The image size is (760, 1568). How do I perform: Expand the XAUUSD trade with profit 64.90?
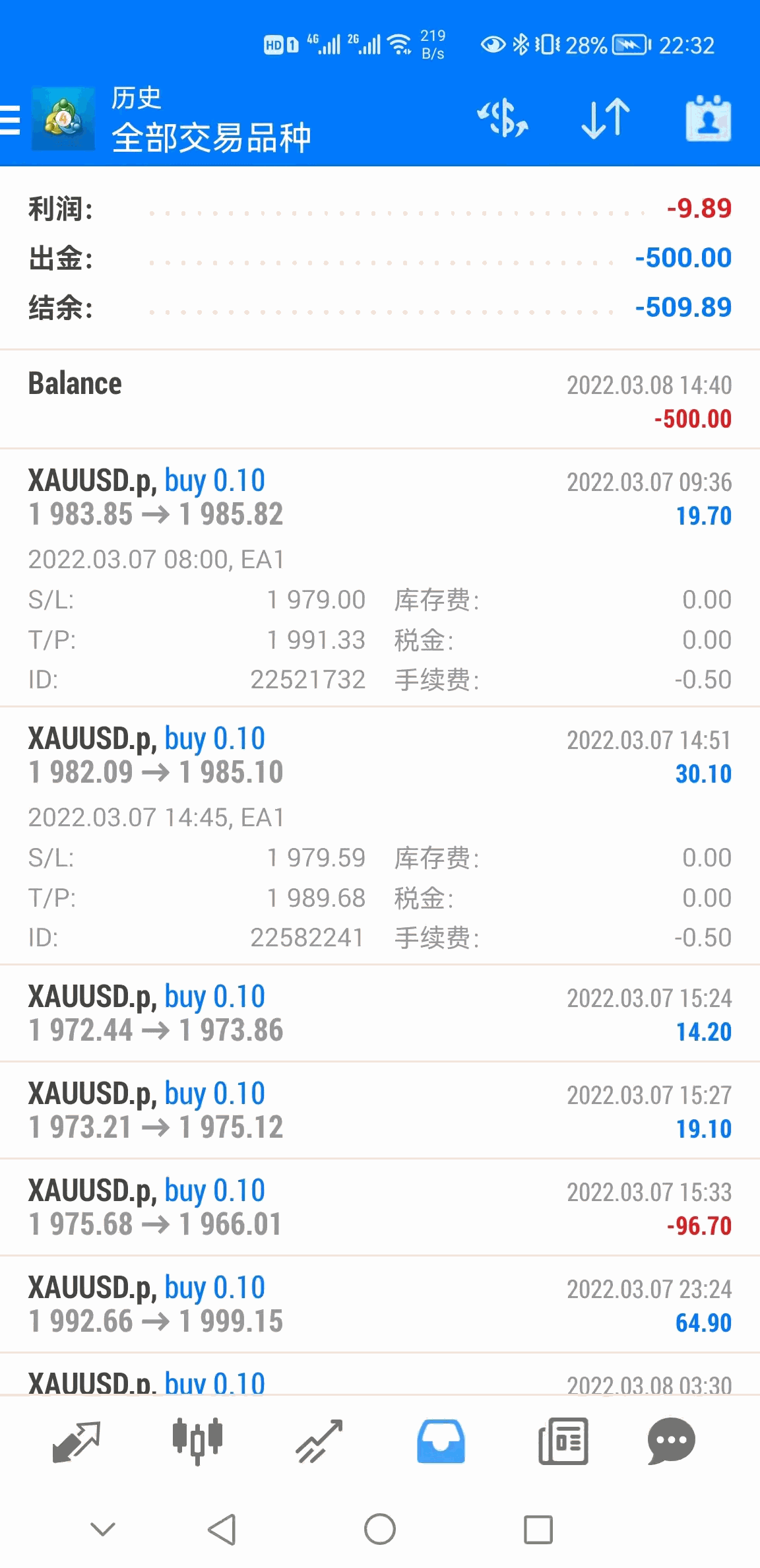coord(380,1305)
